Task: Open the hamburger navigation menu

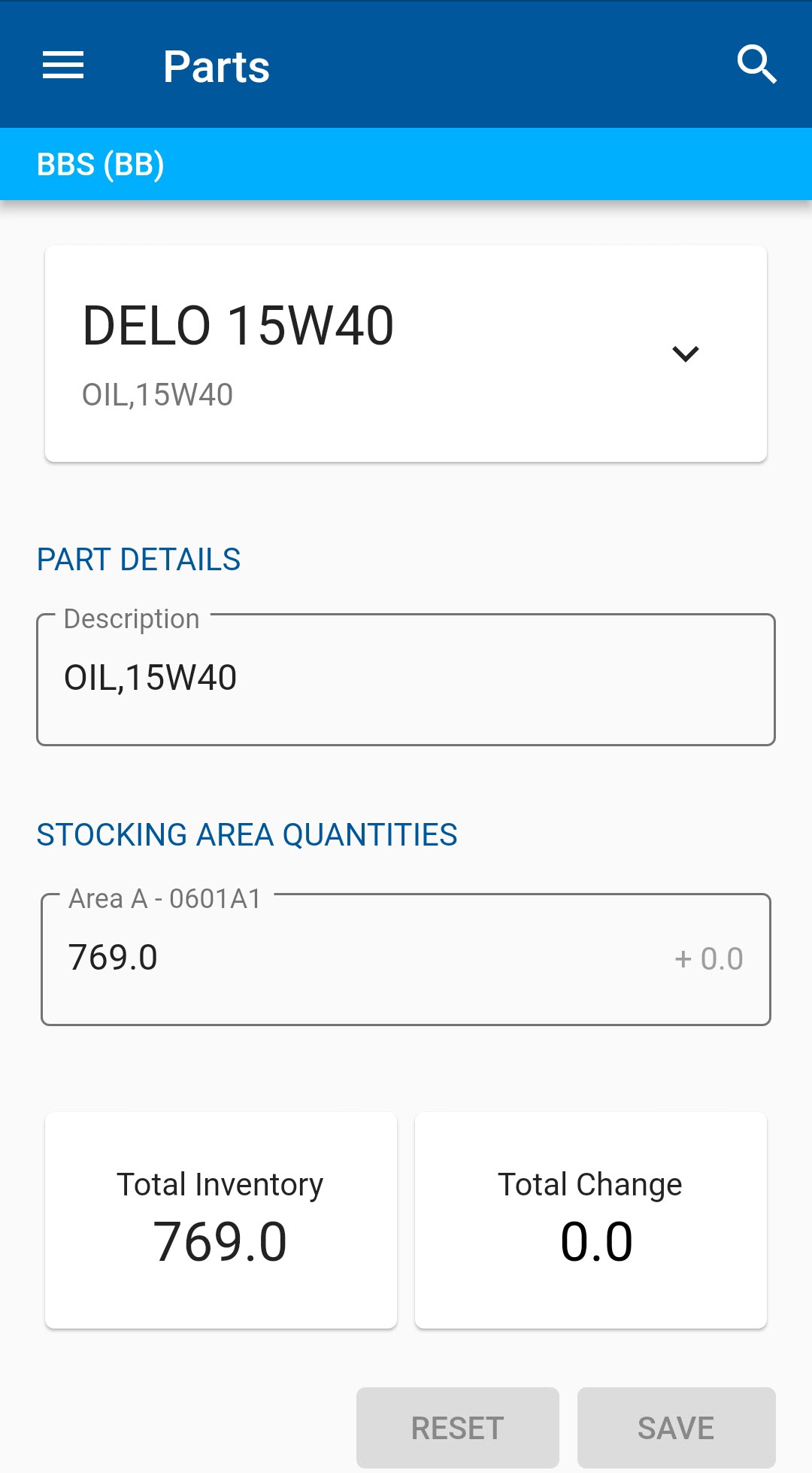Action: click(x=63, y=65)
